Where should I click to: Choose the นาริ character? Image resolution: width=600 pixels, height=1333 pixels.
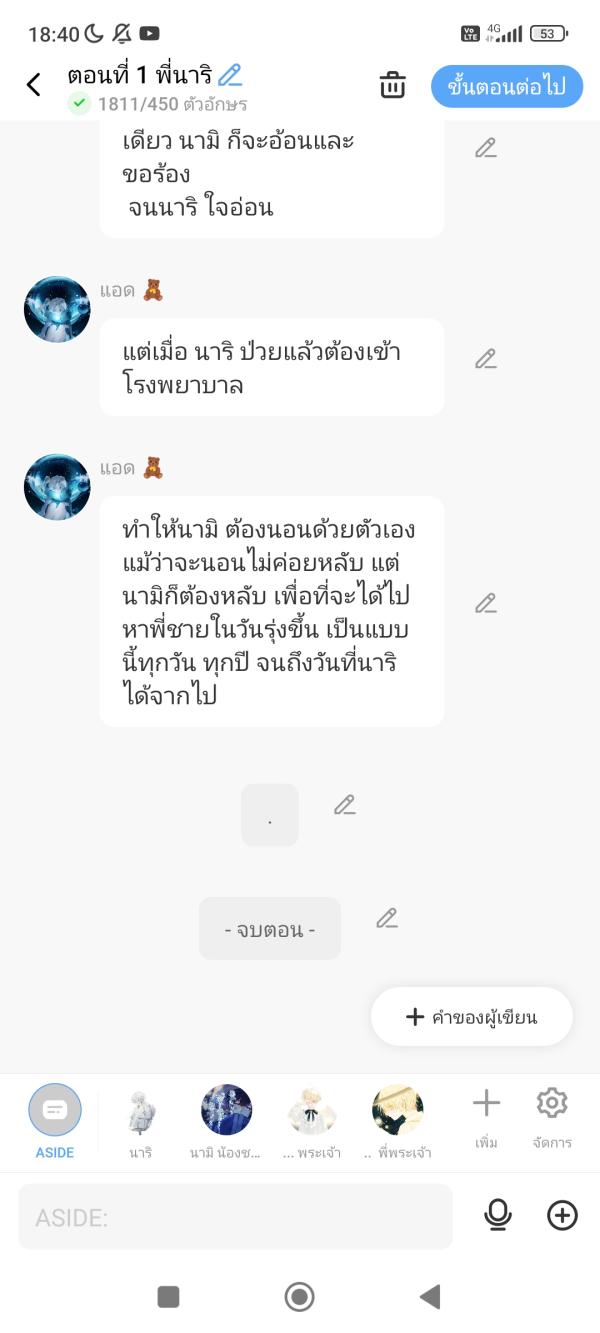coord(141,1120)
